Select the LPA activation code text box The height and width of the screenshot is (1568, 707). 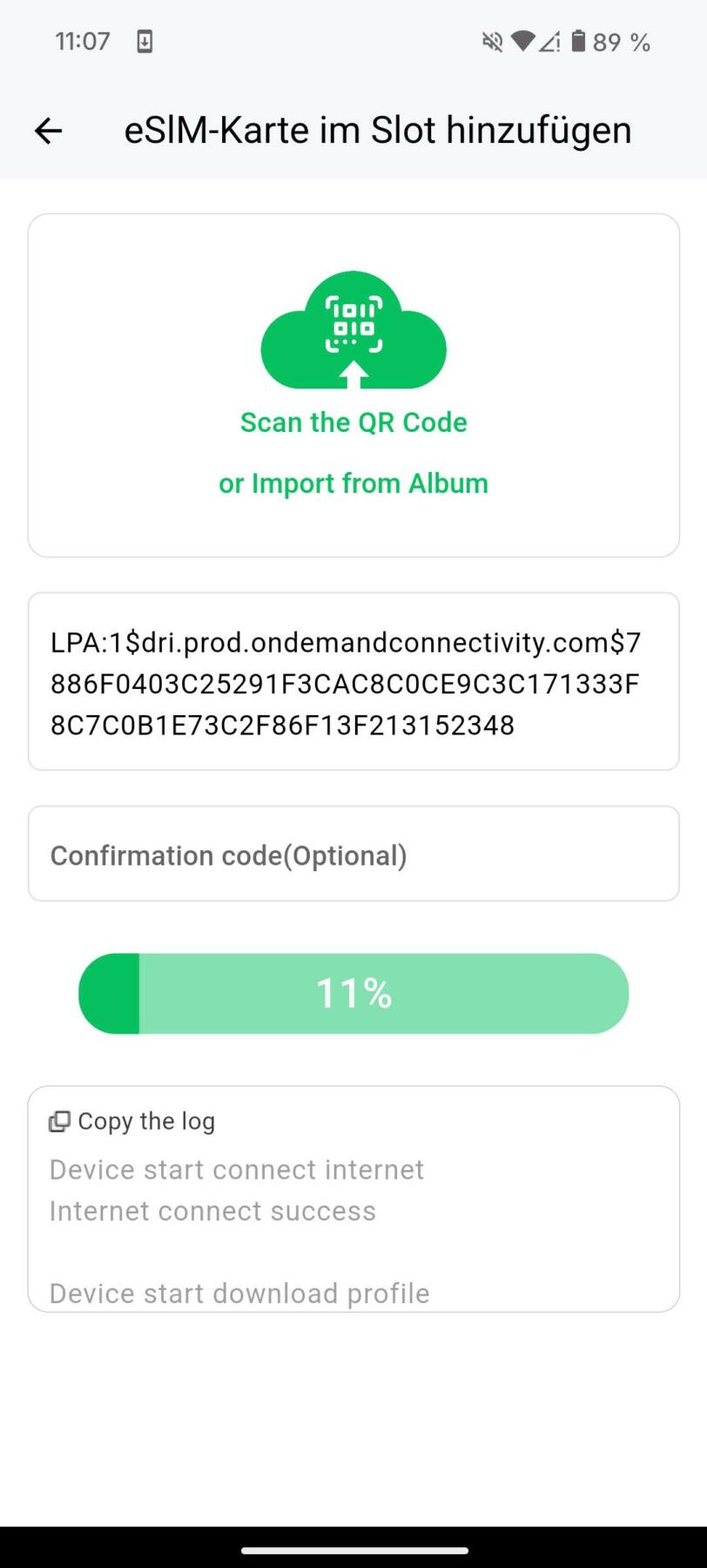click(353, 682)
